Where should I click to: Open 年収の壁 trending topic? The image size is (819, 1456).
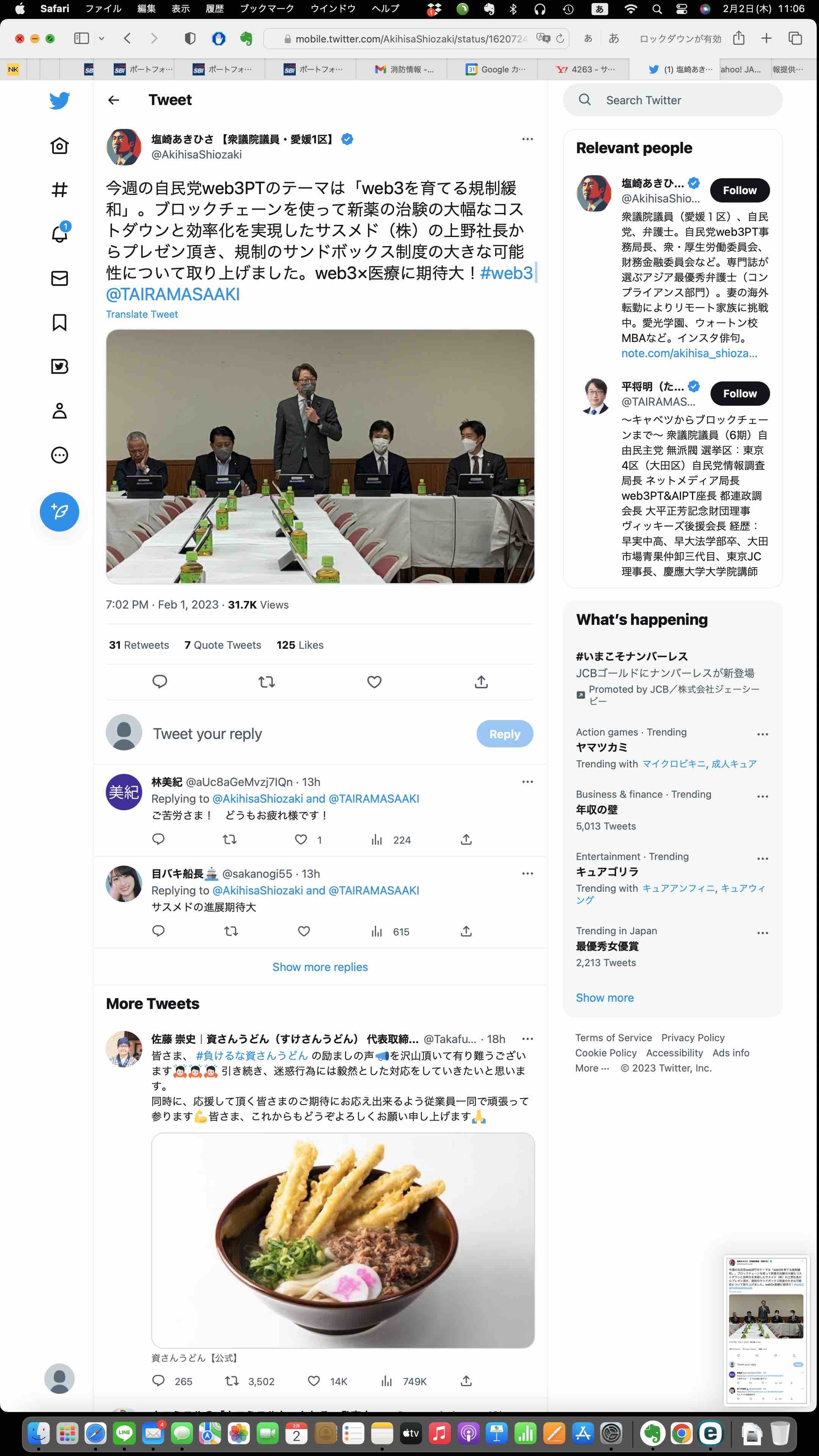tap(597, 810)
